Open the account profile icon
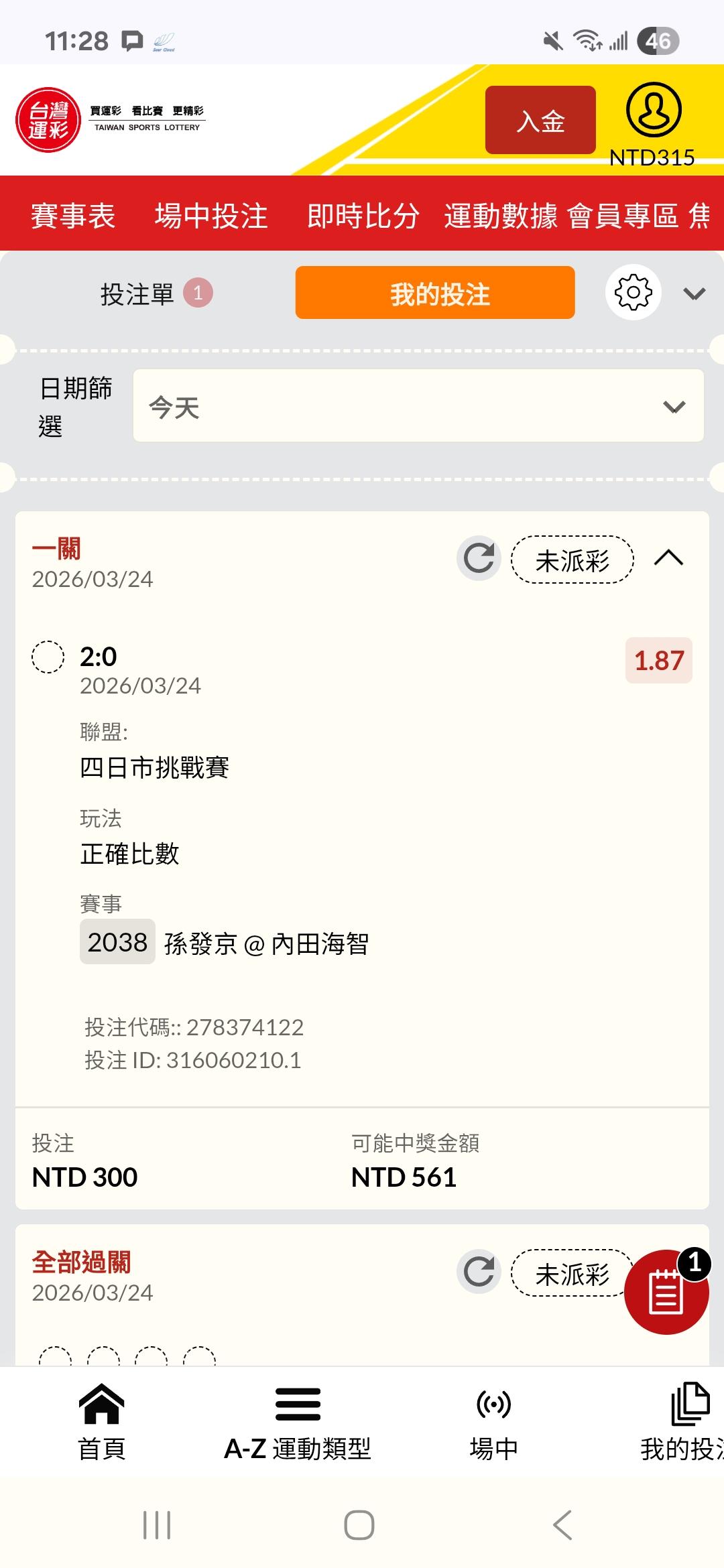Screen dimensions: 724x1568 [654, 111]
